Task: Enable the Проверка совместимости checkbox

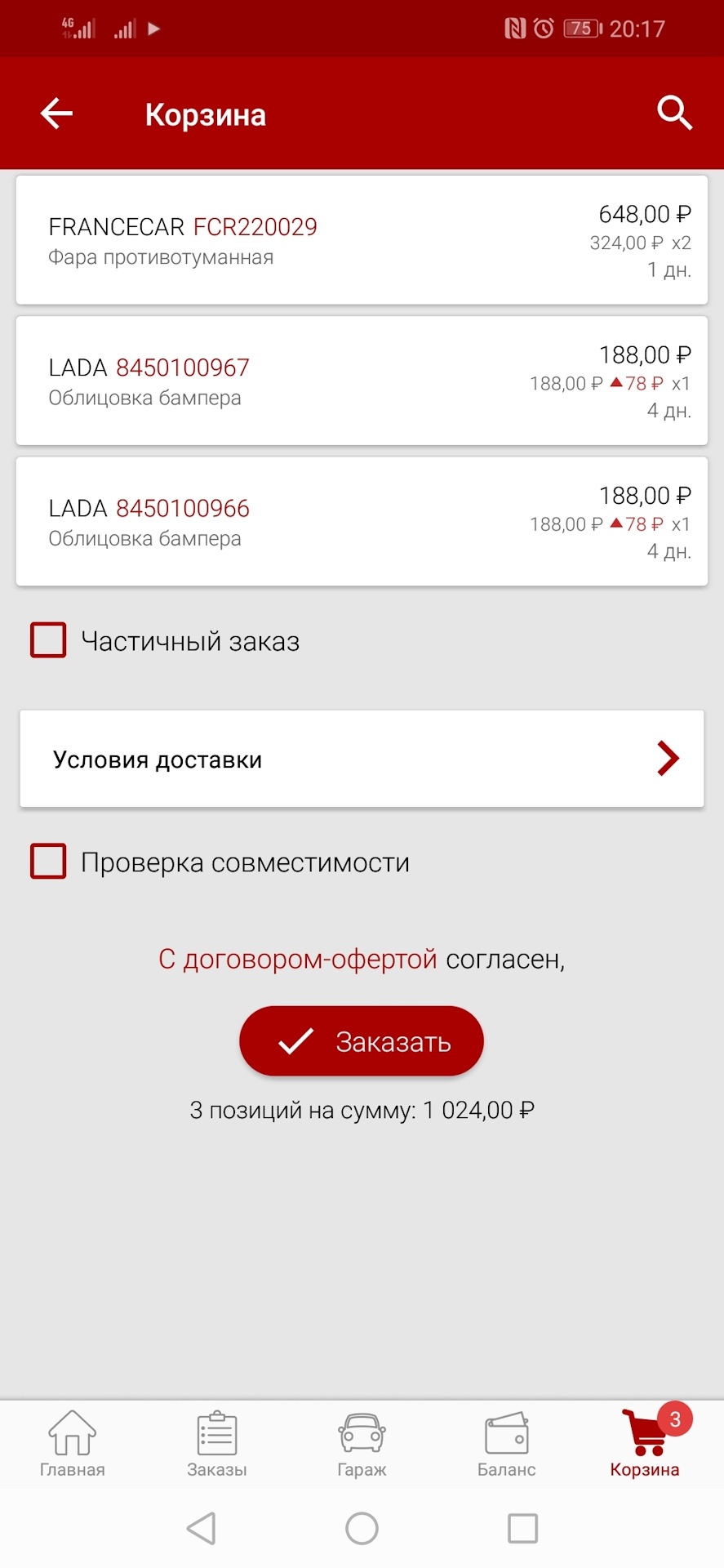Action: [48, 861]
